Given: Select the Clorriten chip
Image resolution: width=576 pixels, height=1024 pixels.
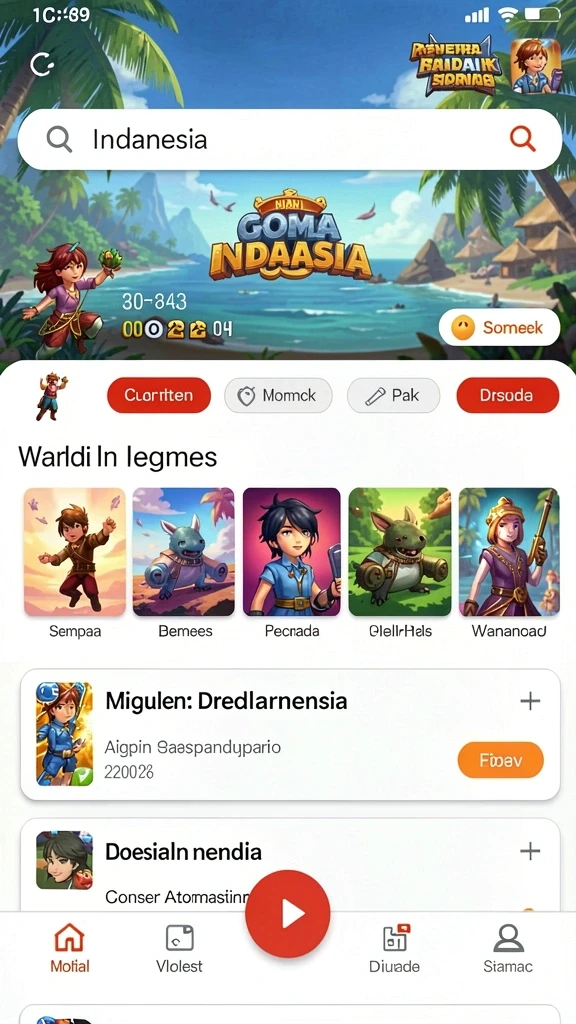Looking at the screenshot, I should pyautogui.click(x=159, y=395).
